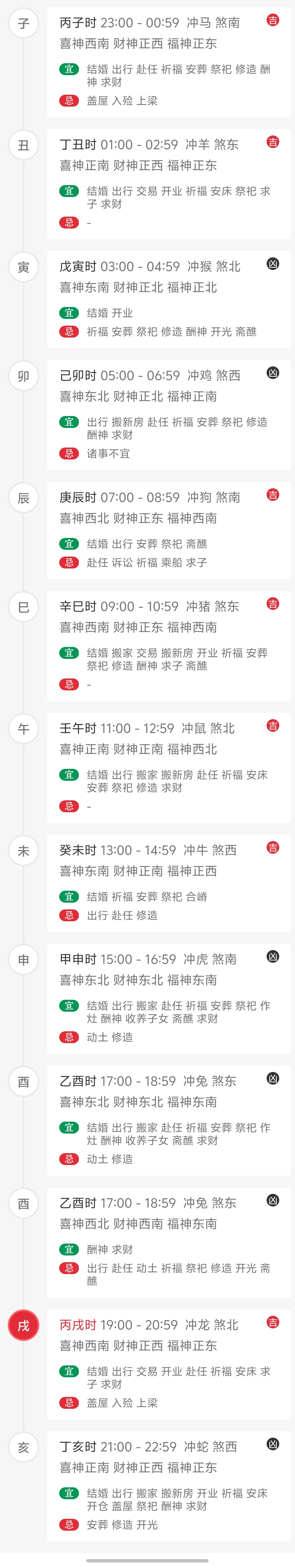The height and width of the screenshot is (1568, 295).
Task: Select the 子 hour marker
Action: (x=23, y=23)
